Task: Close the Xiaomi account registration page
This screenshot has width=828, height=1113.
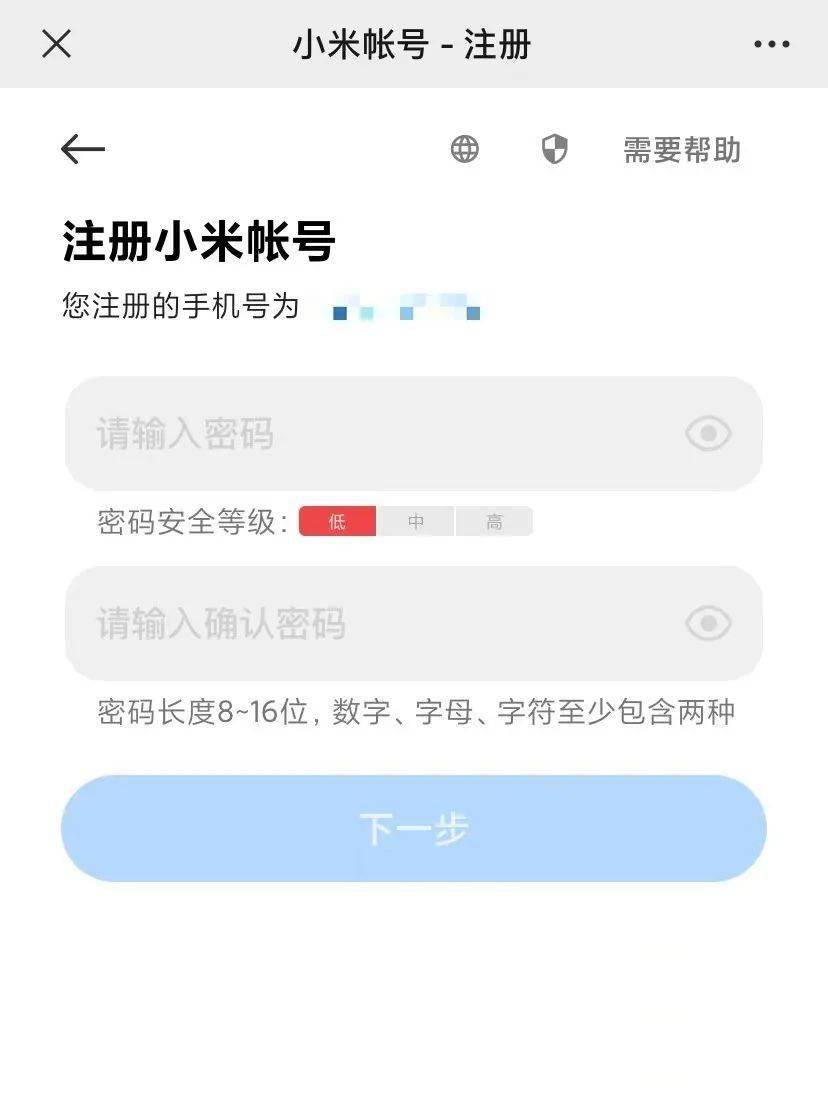Action: click(x=57, y=44)
